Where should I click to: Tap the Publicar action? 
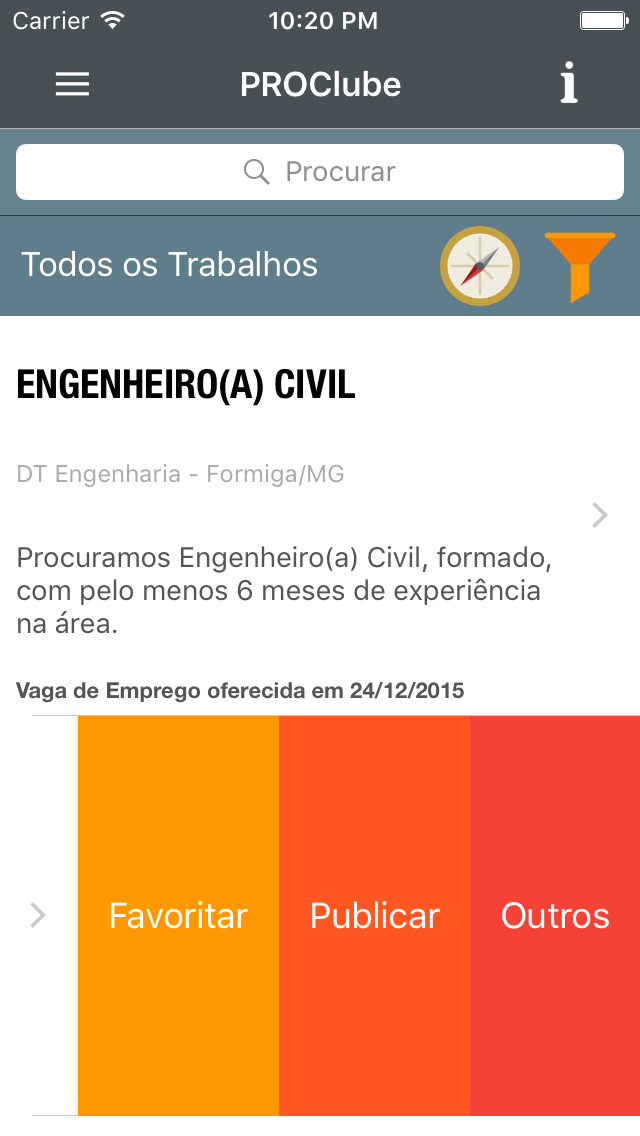tap(375, 915)
